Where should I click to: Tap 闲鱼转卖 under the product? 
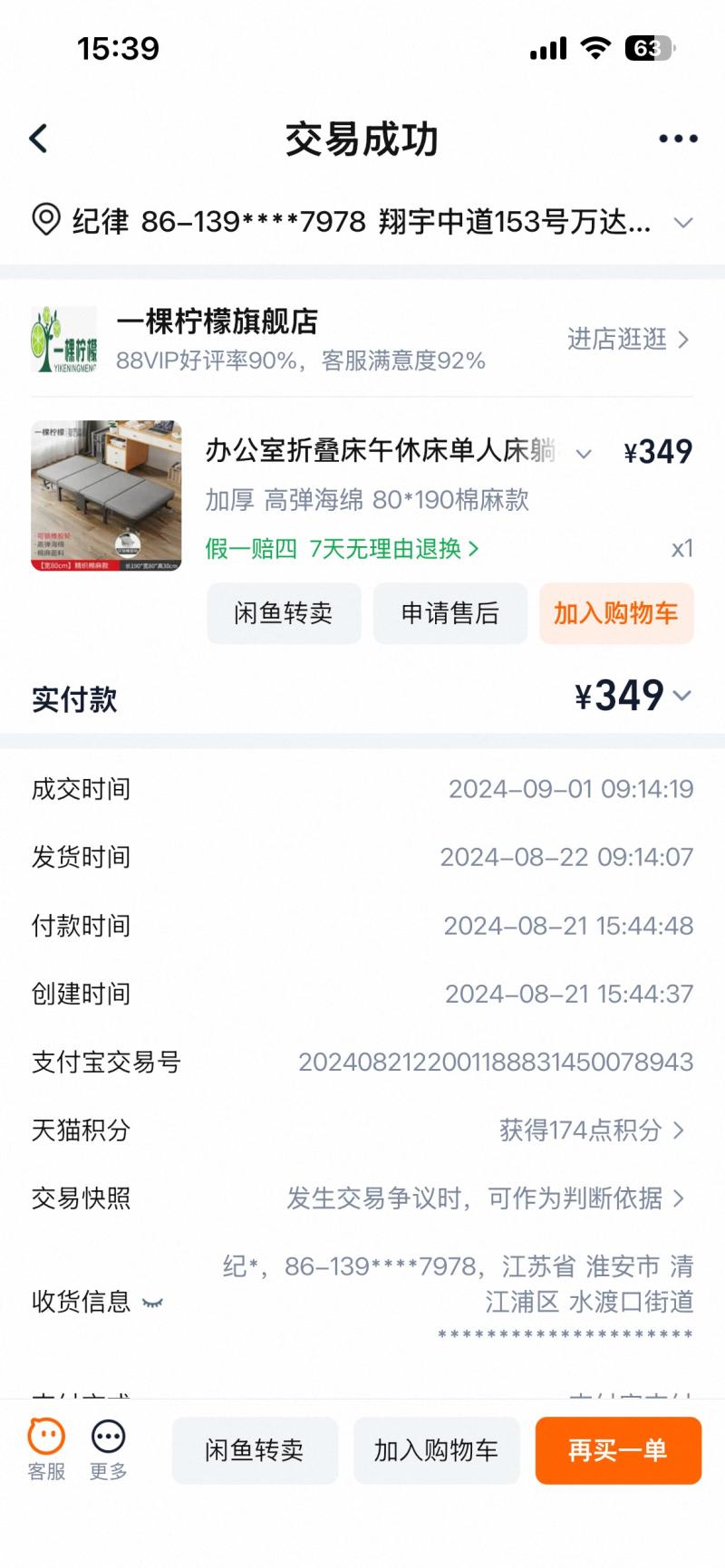(x=284, y=613)
